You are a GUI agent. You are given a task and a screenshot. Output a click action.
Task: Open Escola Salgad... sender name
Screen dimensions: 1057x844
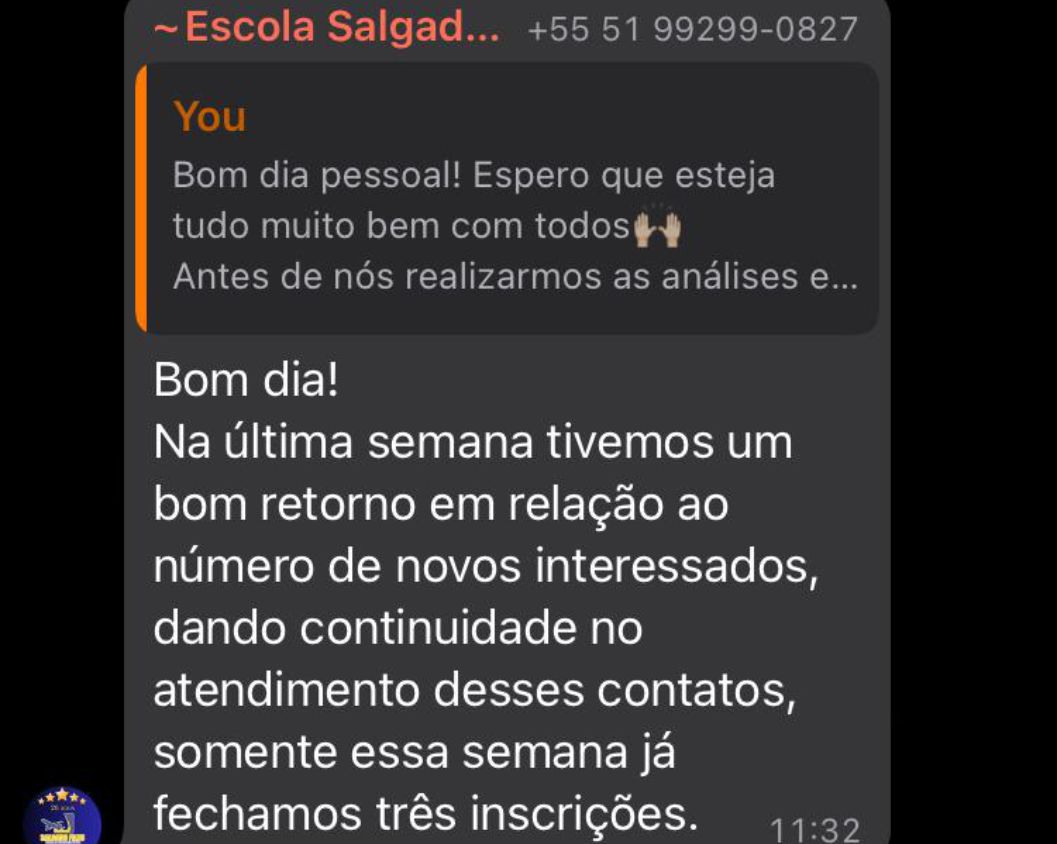click(330, 28)
